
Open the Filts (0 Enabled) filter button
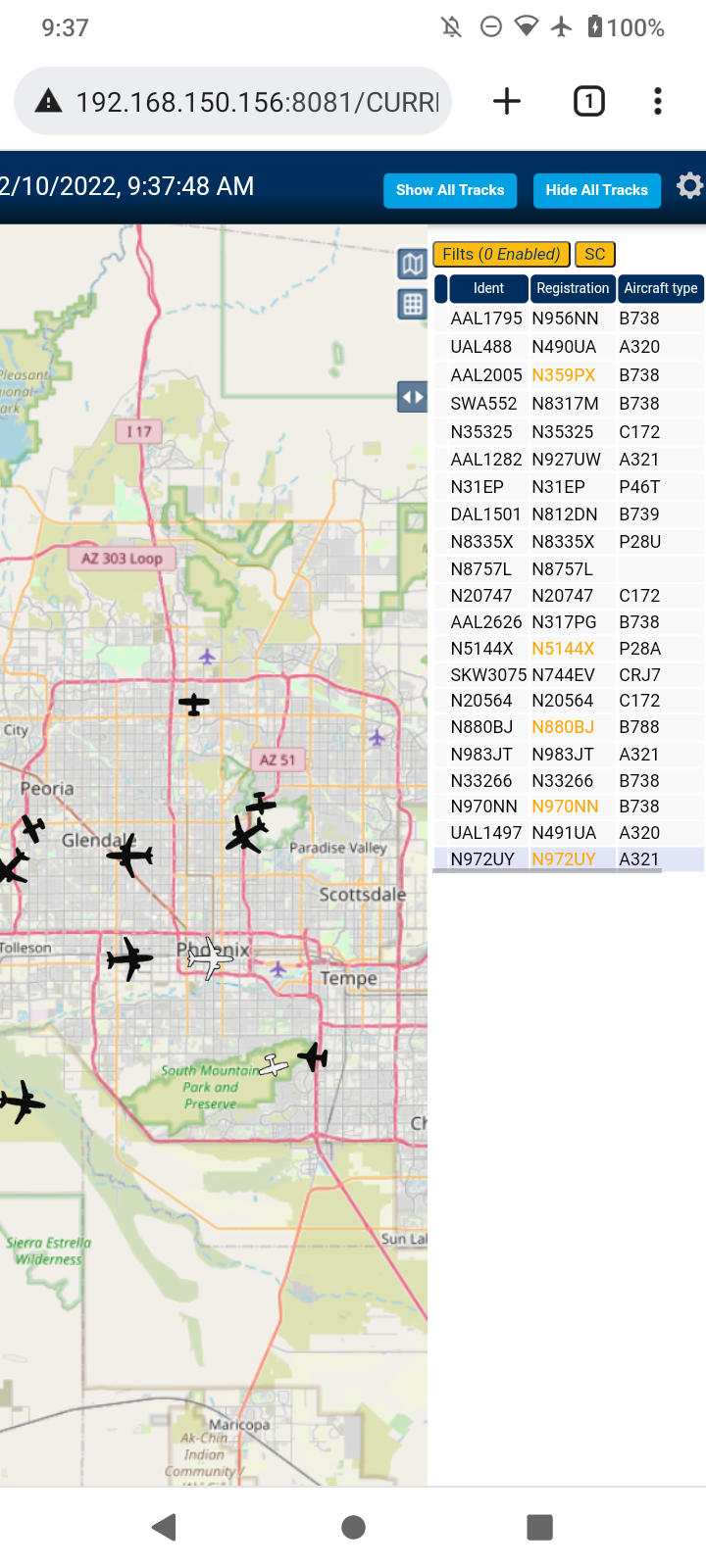pos(501,254)
